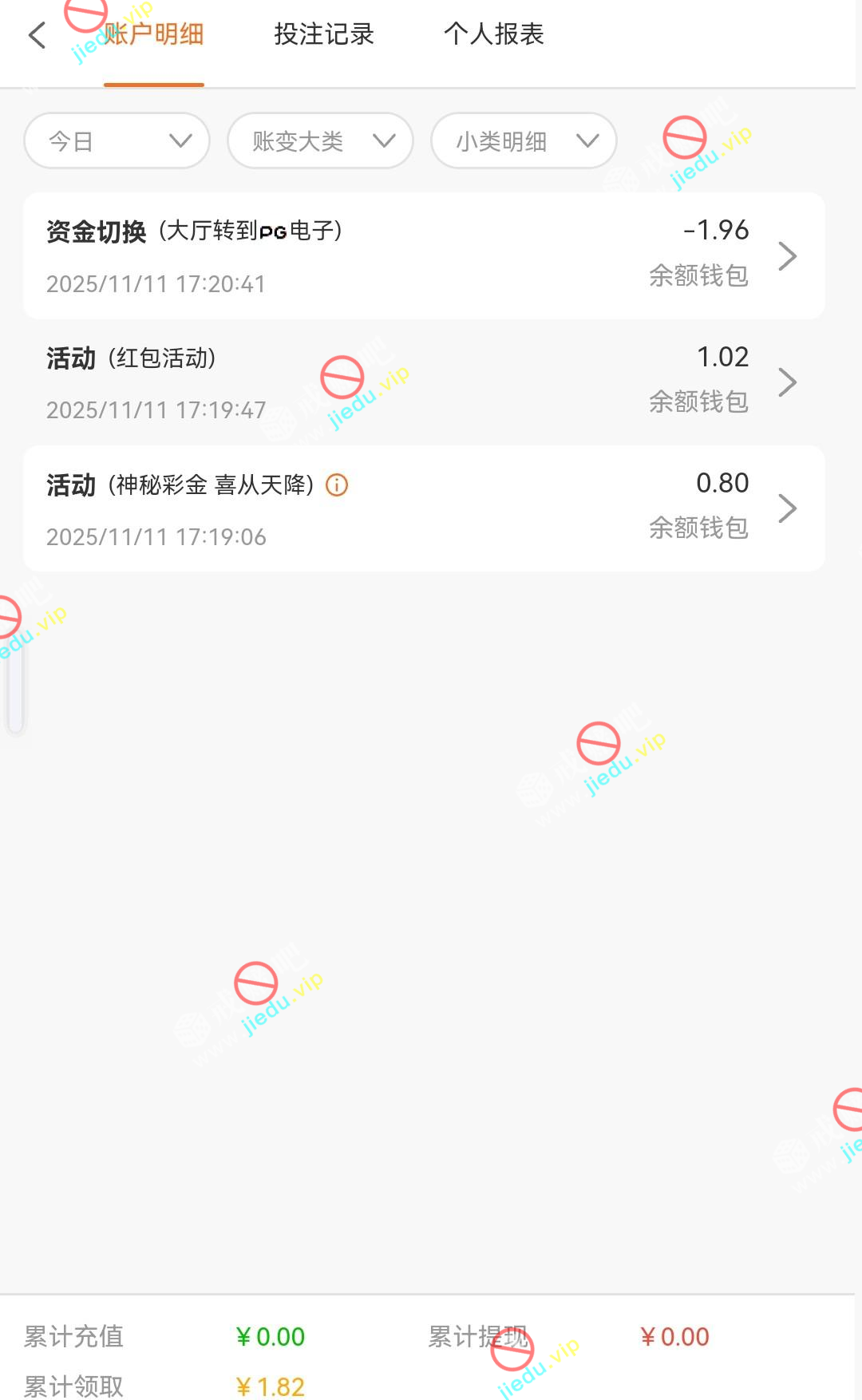Switch to the 个人报表 tab
This screenshot has height=1400, width=862.
[493, 34]
